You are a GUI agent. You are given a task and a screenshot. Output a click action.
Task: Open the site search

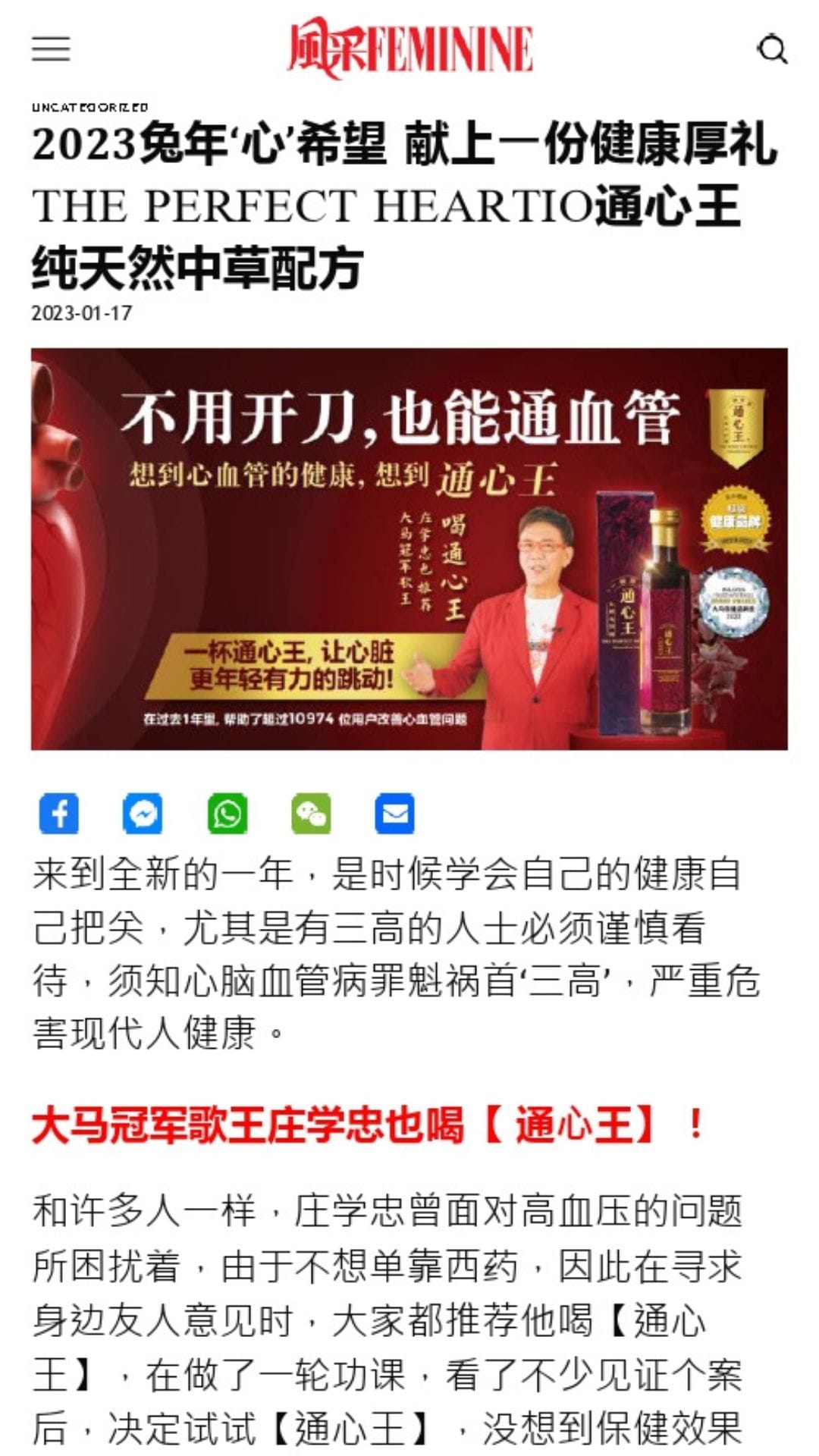pyautogui.click(x=772, y=50)
